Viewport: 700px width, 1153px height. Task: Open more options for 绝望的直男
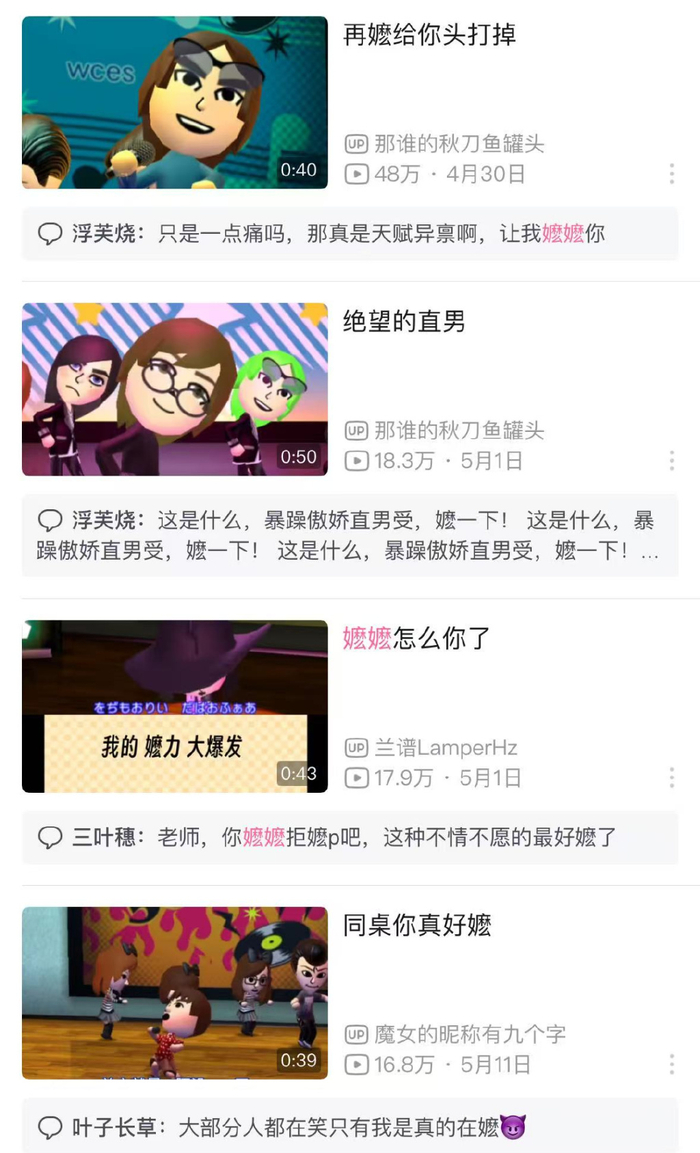pyautogui.click(x=671, y=461)
